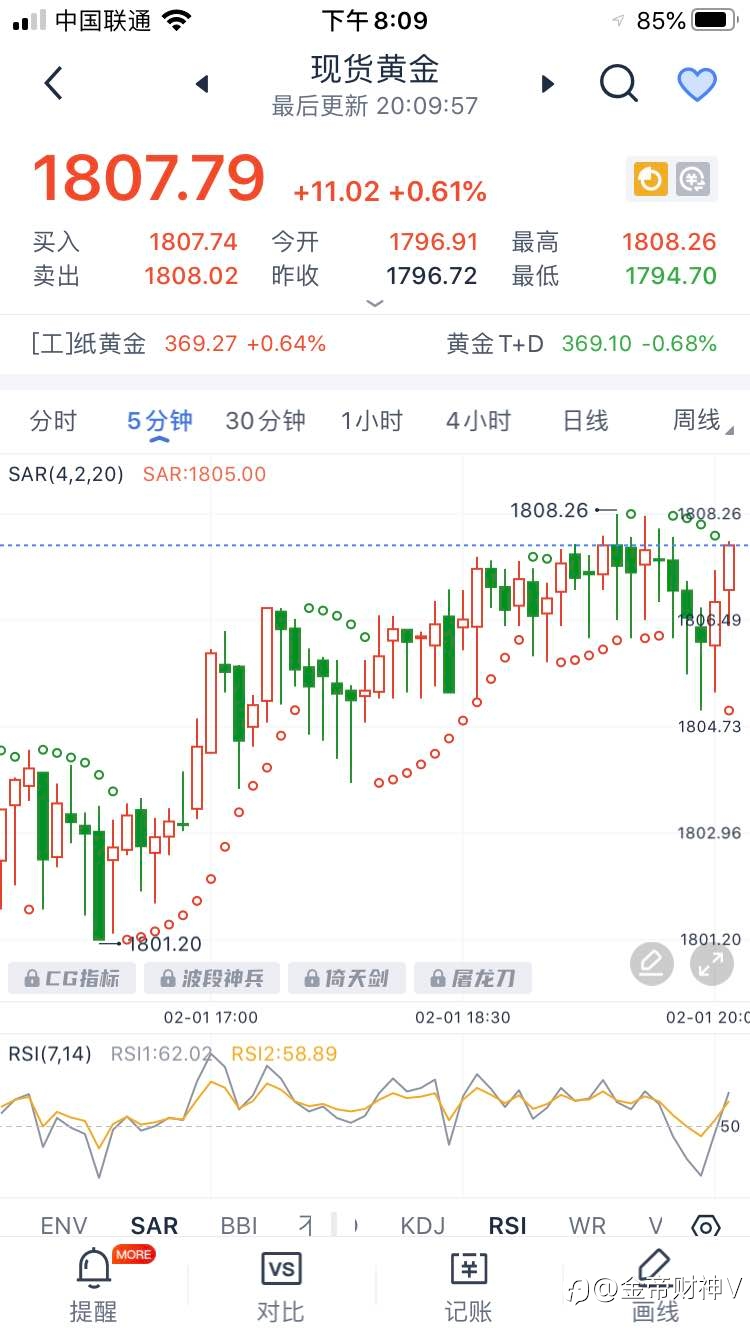Viewport: 750px width, 1334px height.
Task: Expand the chart to fullscreen
Action: [x=712, y=964]
